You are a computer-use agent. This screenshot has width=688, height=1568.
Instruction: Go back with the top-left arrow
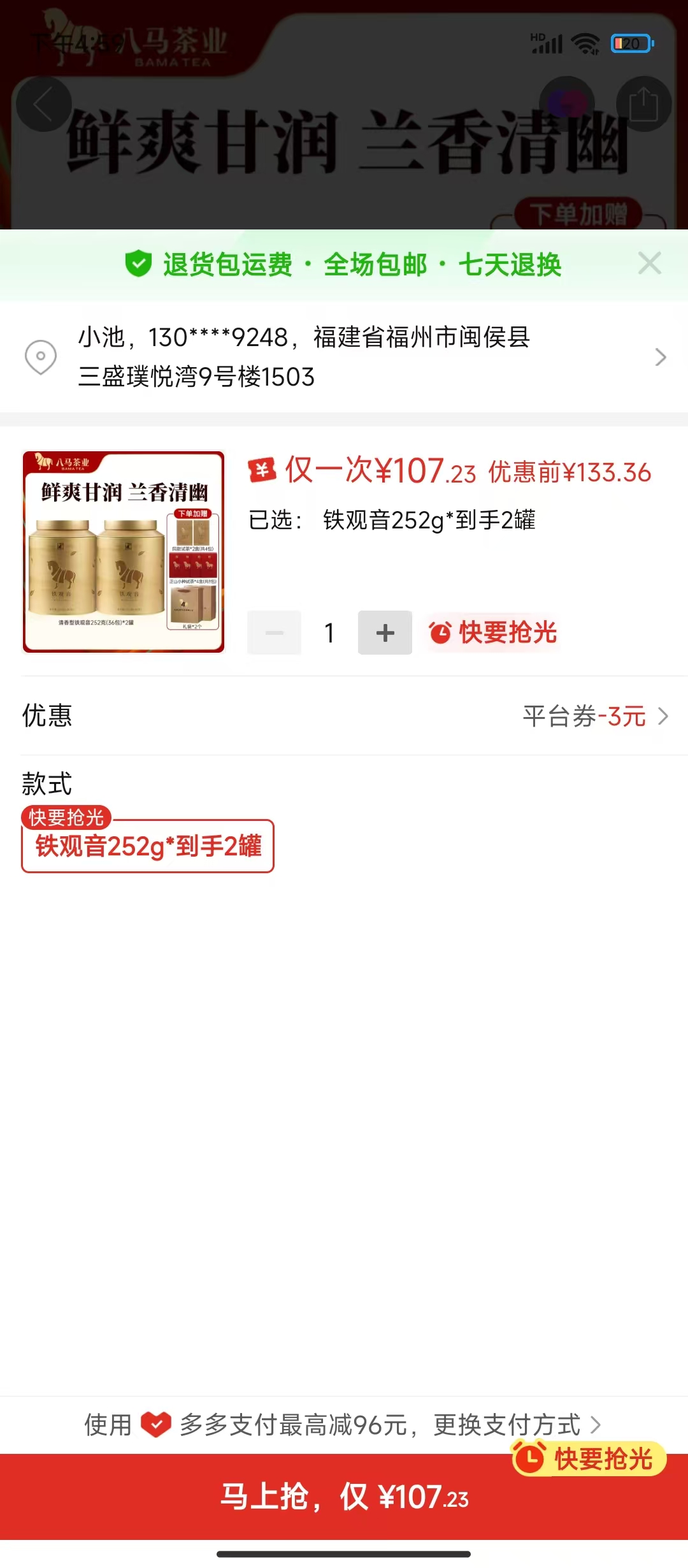(x=43, y=105)
